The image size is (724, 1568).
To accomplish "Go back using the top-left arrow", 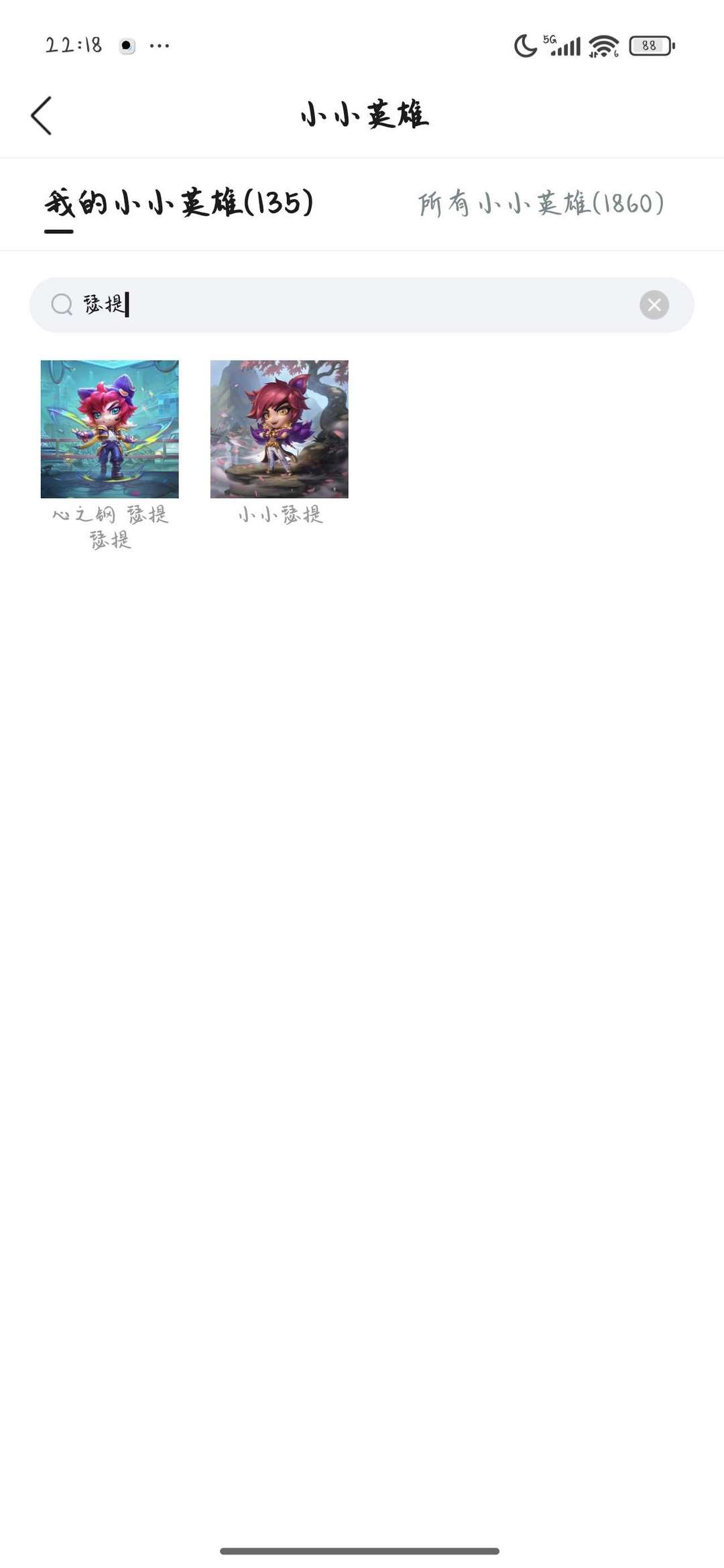I will [42, 115].
